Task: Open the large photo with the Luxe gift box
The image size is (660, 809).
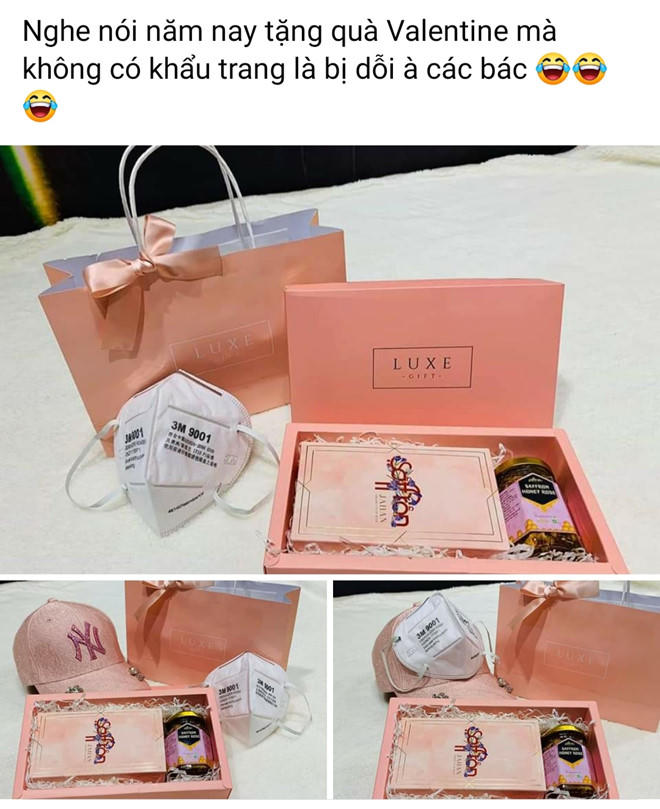Action: 330,360
